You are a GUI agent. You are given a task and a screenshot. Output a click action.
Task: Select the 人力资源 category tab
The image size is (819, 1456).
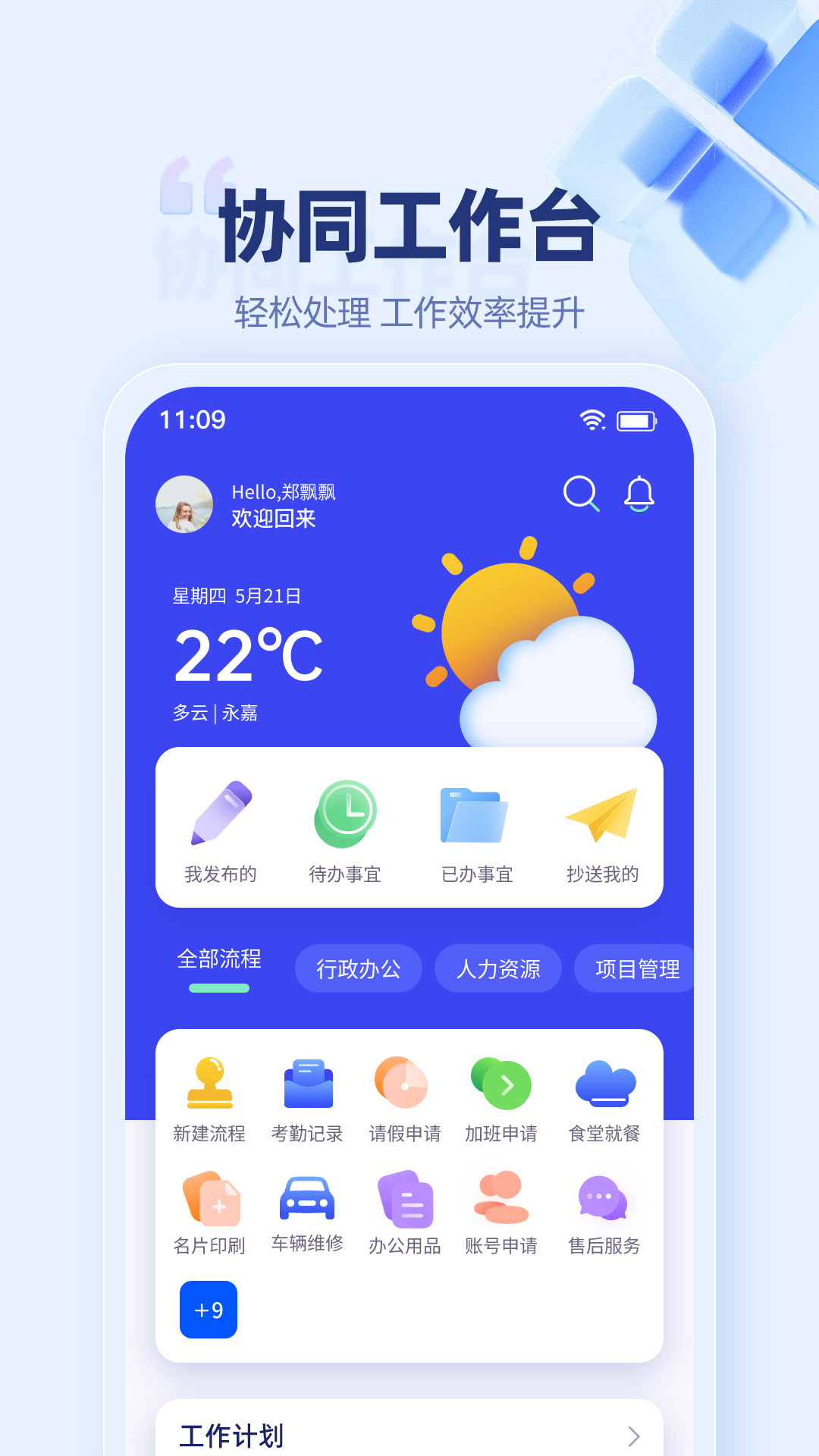(498, 968)
